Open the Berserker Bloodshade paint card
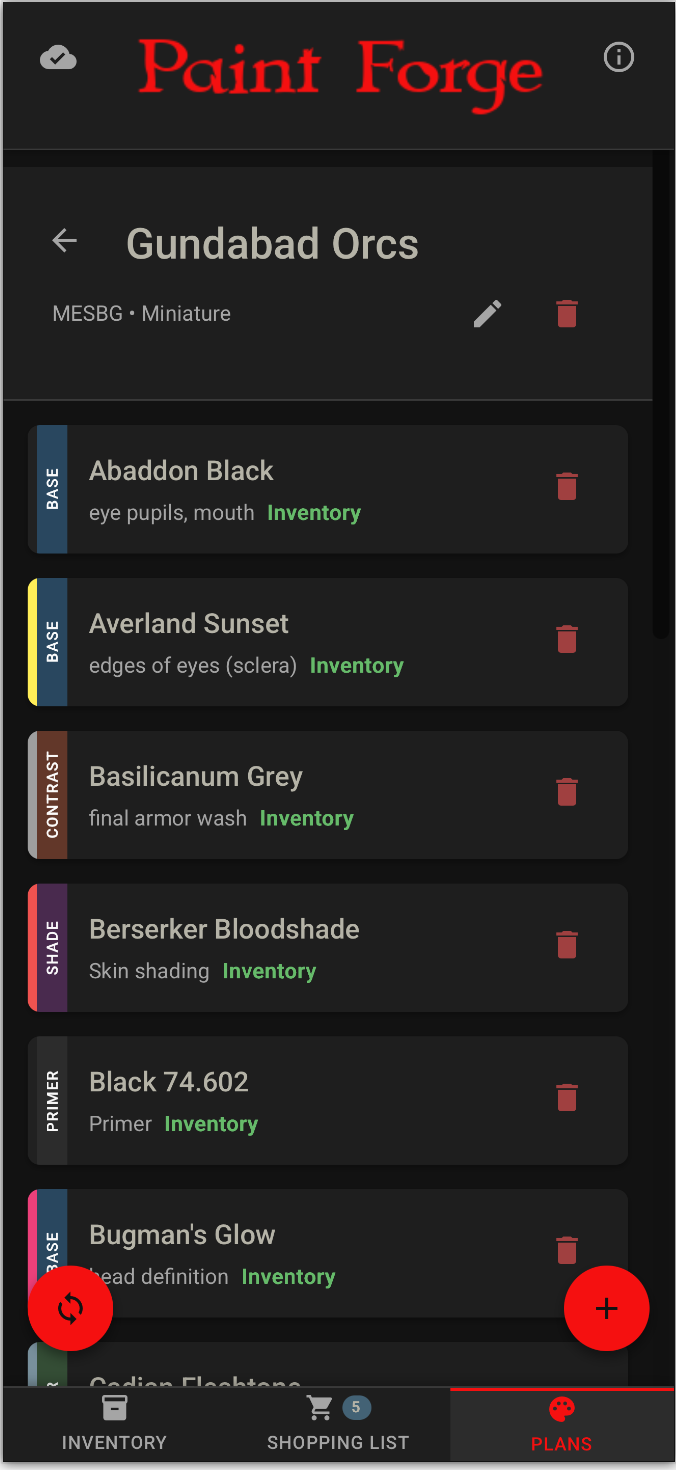This screenshot has width=676, height=1470. tap(300, 947)
